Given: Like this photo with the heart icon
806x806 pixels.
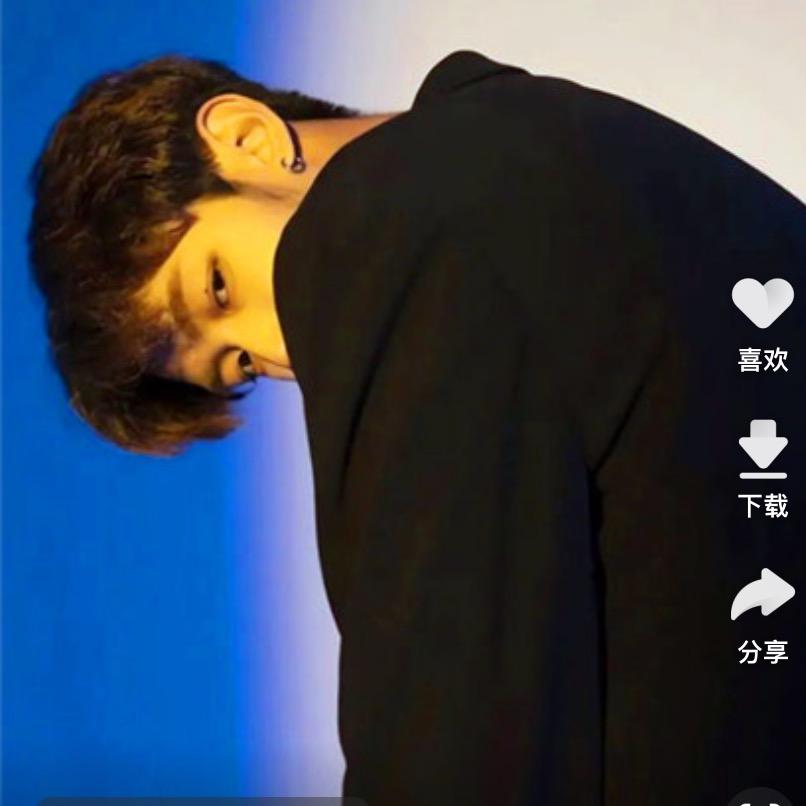Looking at the screenshot, I should pos(762,304).
